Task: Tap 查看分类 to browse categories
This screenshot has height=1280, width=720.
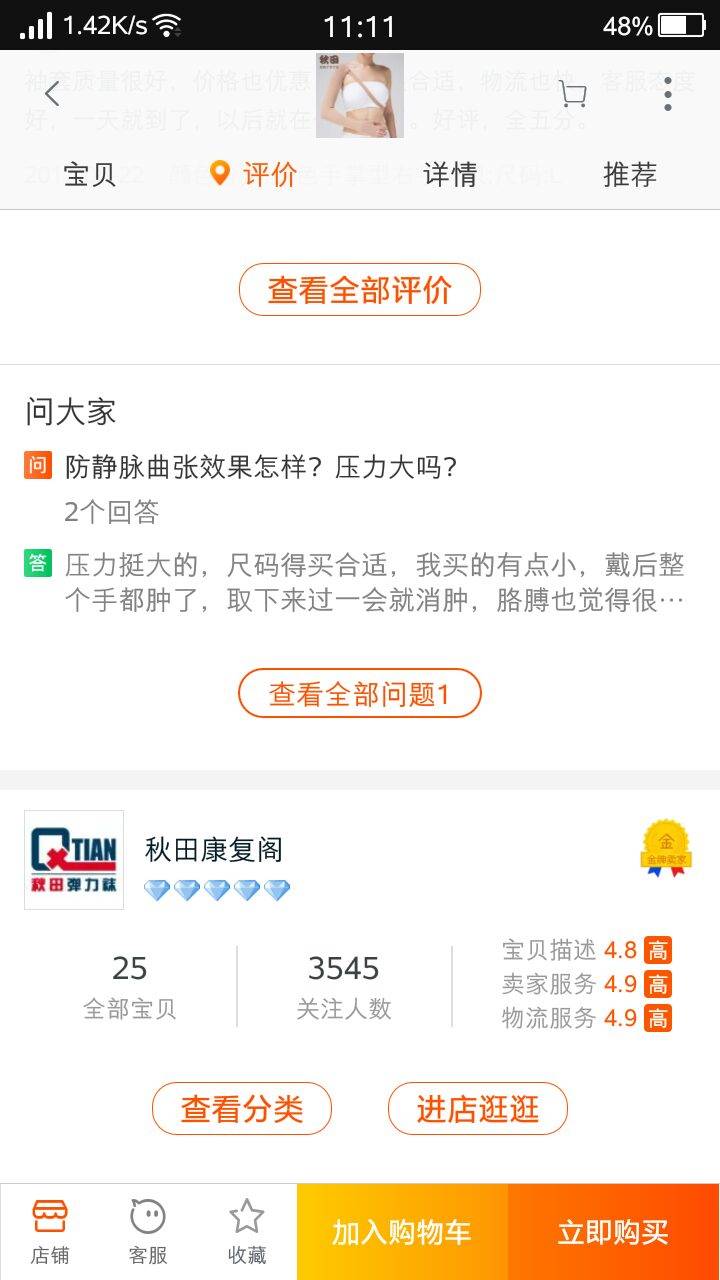Action: [242, 1108]
